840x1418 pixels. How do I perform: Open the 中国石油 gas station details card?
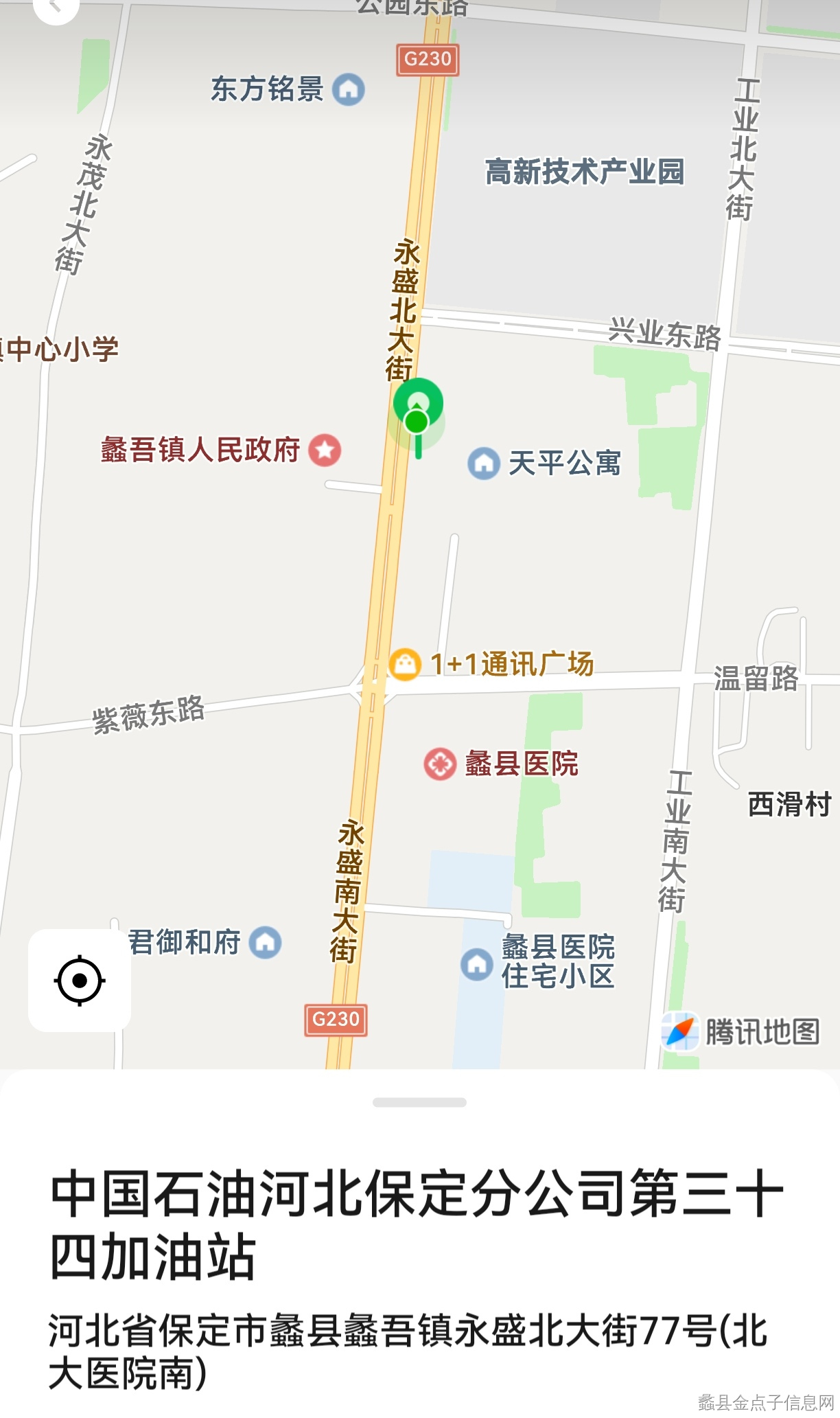417,1226
